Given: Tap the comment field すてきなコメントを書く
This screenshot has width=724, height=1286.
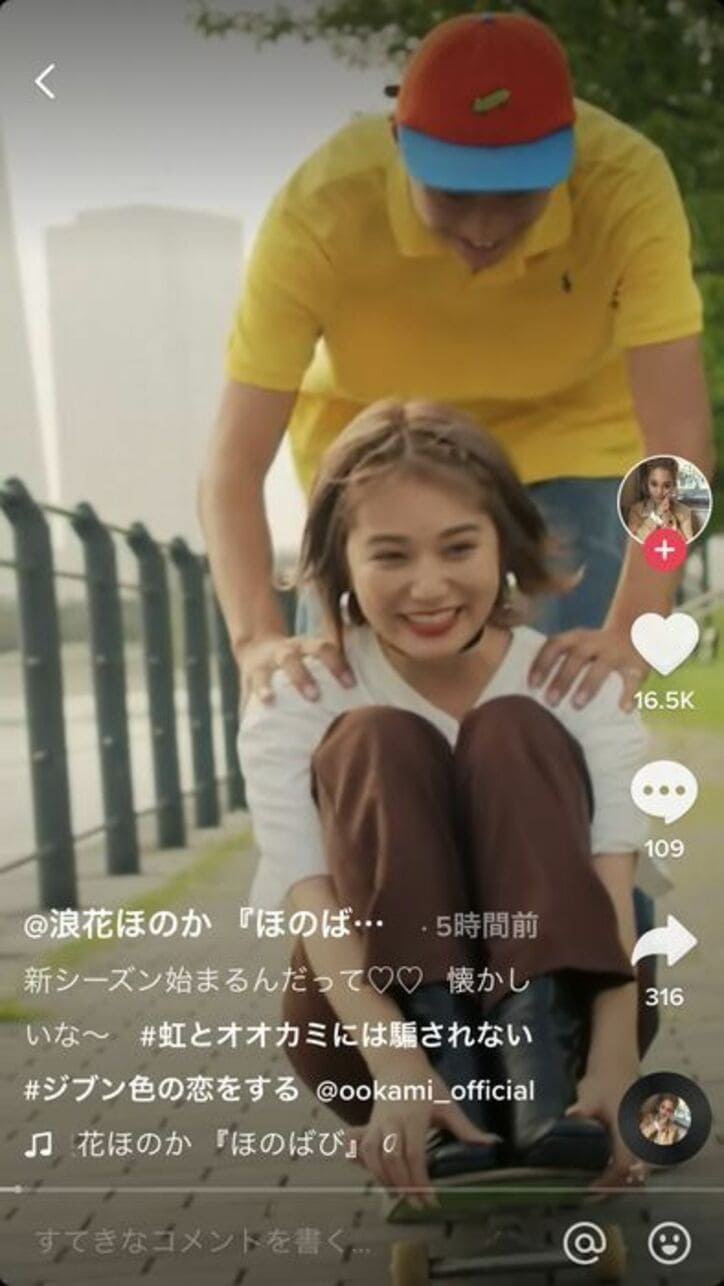Looking at the screenshot, I should pyautogui.click(x=200, y=1243).
